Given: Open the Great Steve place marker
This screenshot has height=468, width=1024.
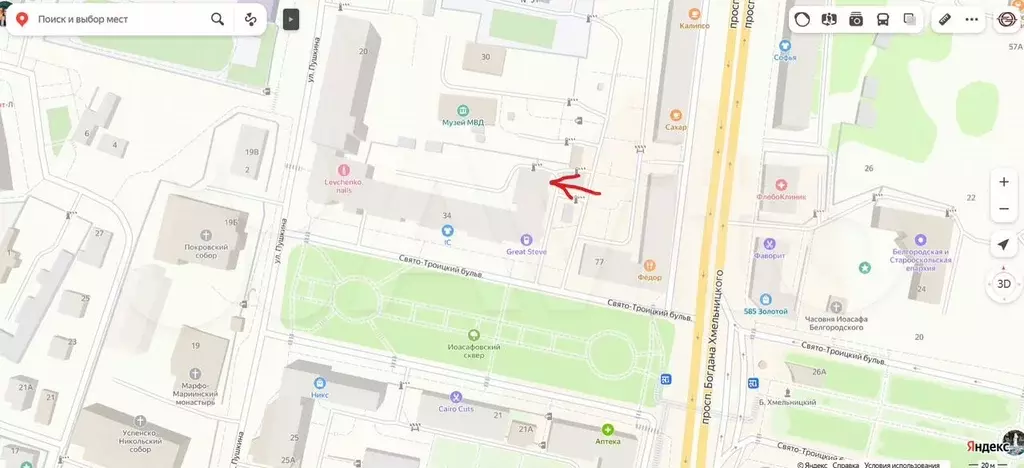Looking at the screenshot, I should click(x=525, y=239).
